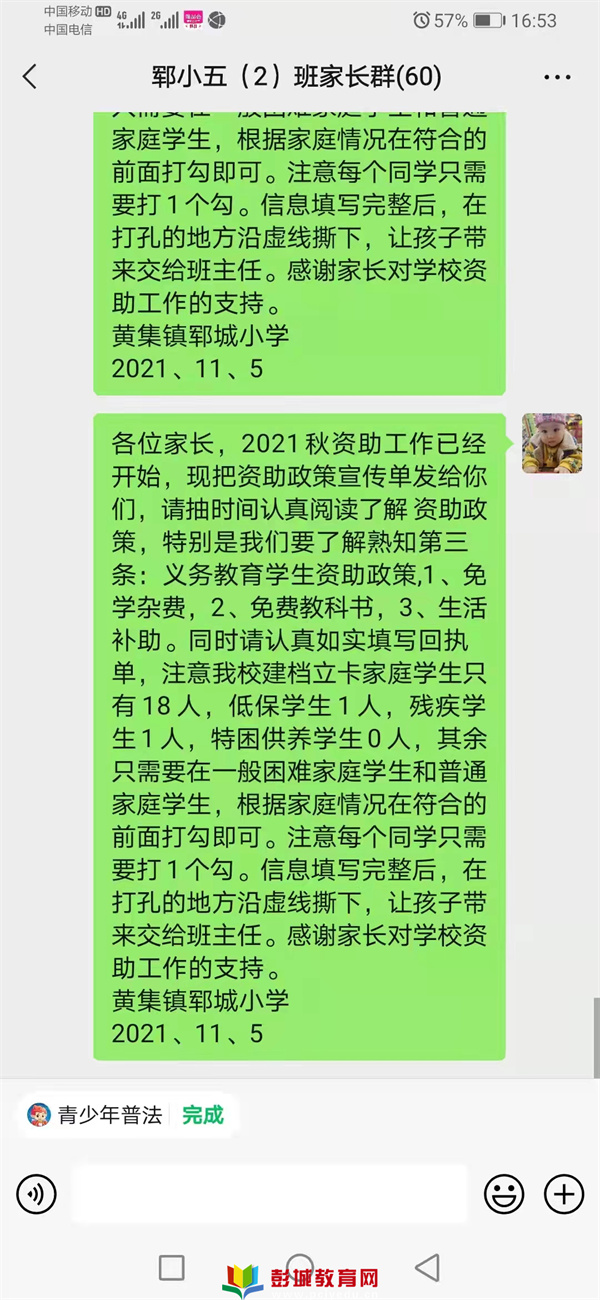Tap the sender's avatar photo
Image resolution: width=600 pixels, height=1300 pixels.
tap(551, 443)
